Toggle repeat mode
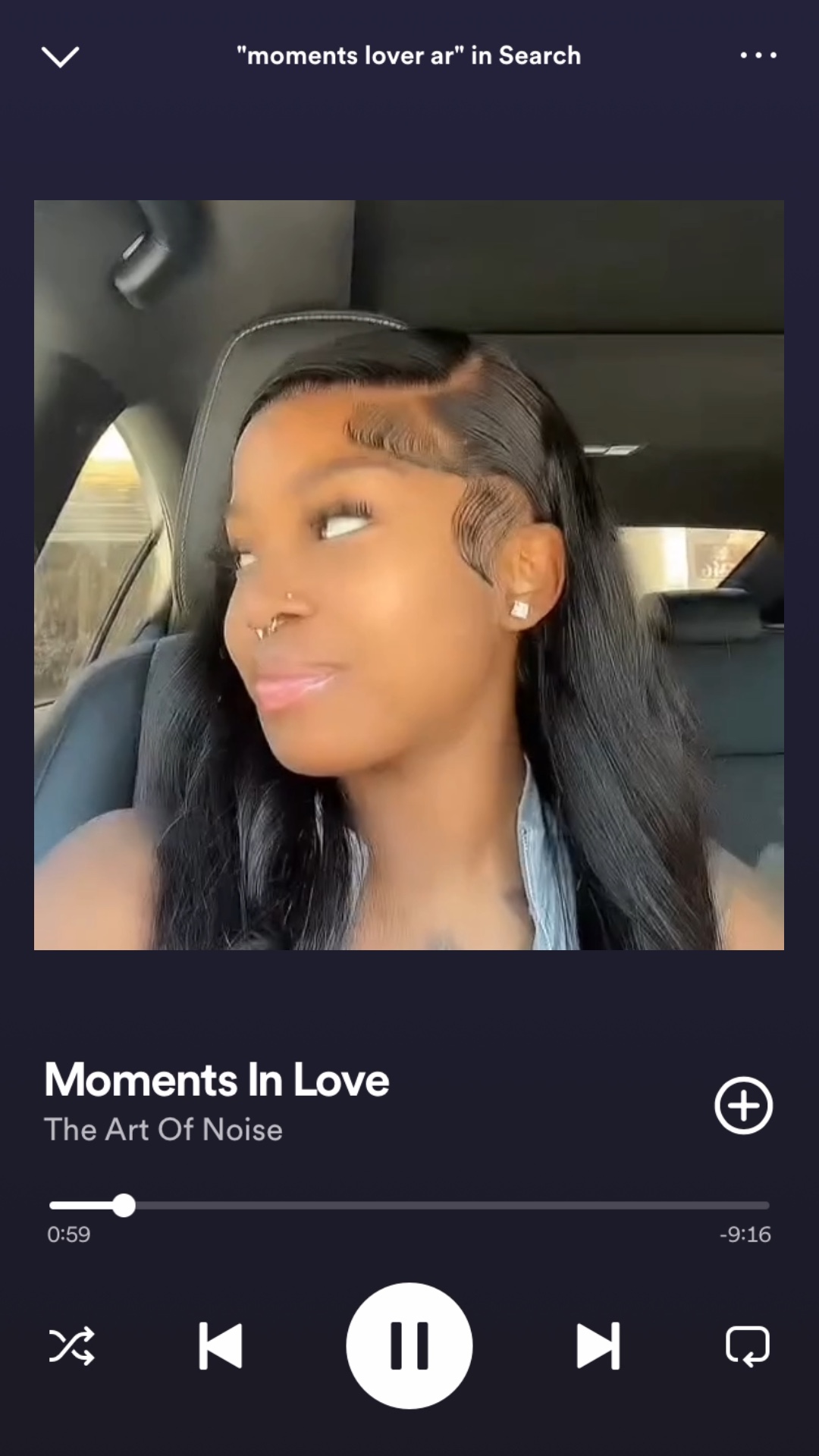This screenshot has width=819, height=1456. (747, 1346)
